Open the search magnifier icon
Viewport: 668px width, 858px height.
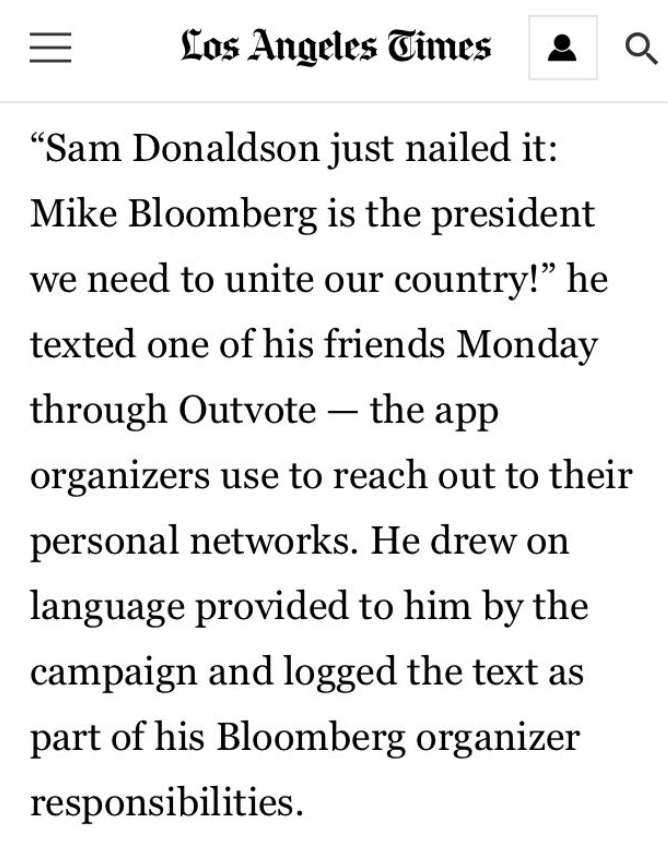click(637, 47)
